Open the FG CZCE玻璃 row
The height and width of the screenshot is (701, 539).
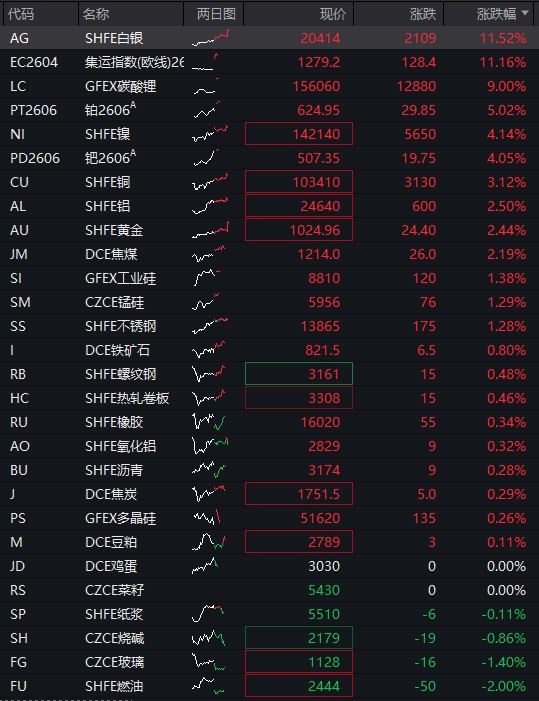tap(270, 662)
